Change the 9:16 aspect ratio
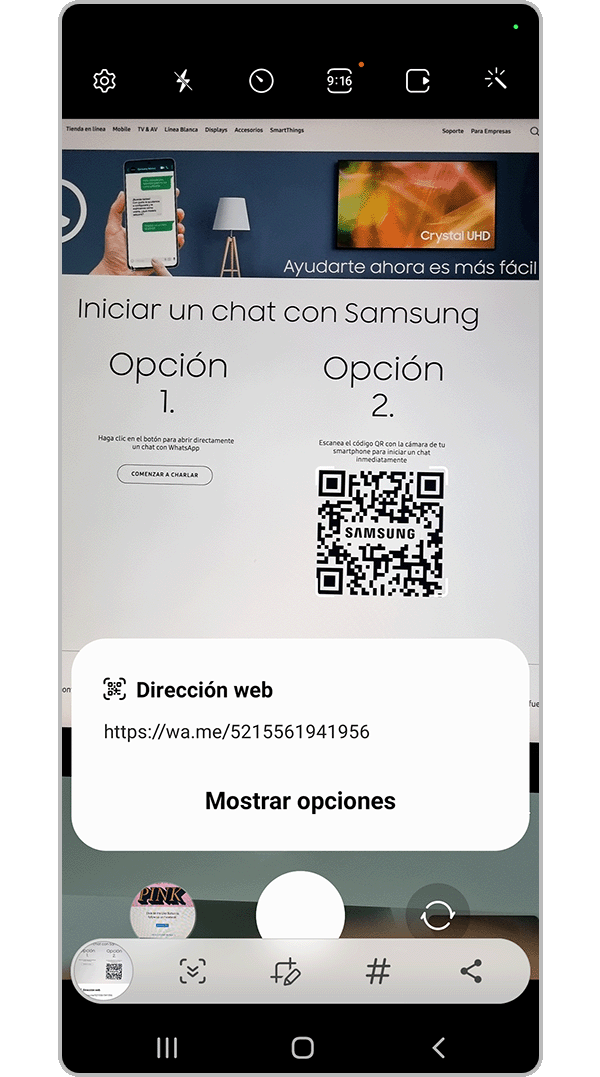Image resolution: width=600 pixels, height=1077 pixels. click(x=340, y=81)
